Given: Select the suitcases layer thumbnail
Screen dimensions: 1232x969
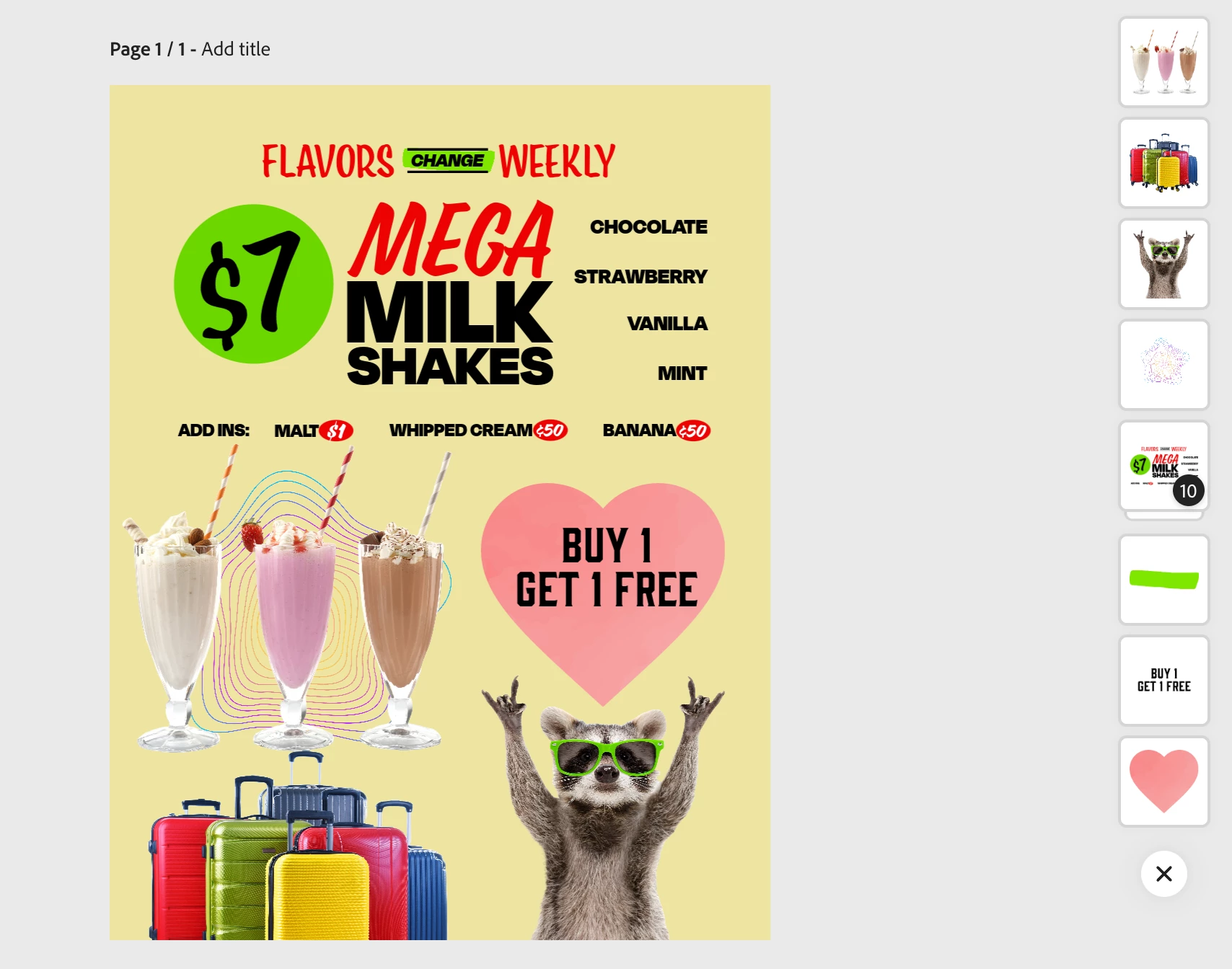Looking at the screenshot, I should (1163, 164).
